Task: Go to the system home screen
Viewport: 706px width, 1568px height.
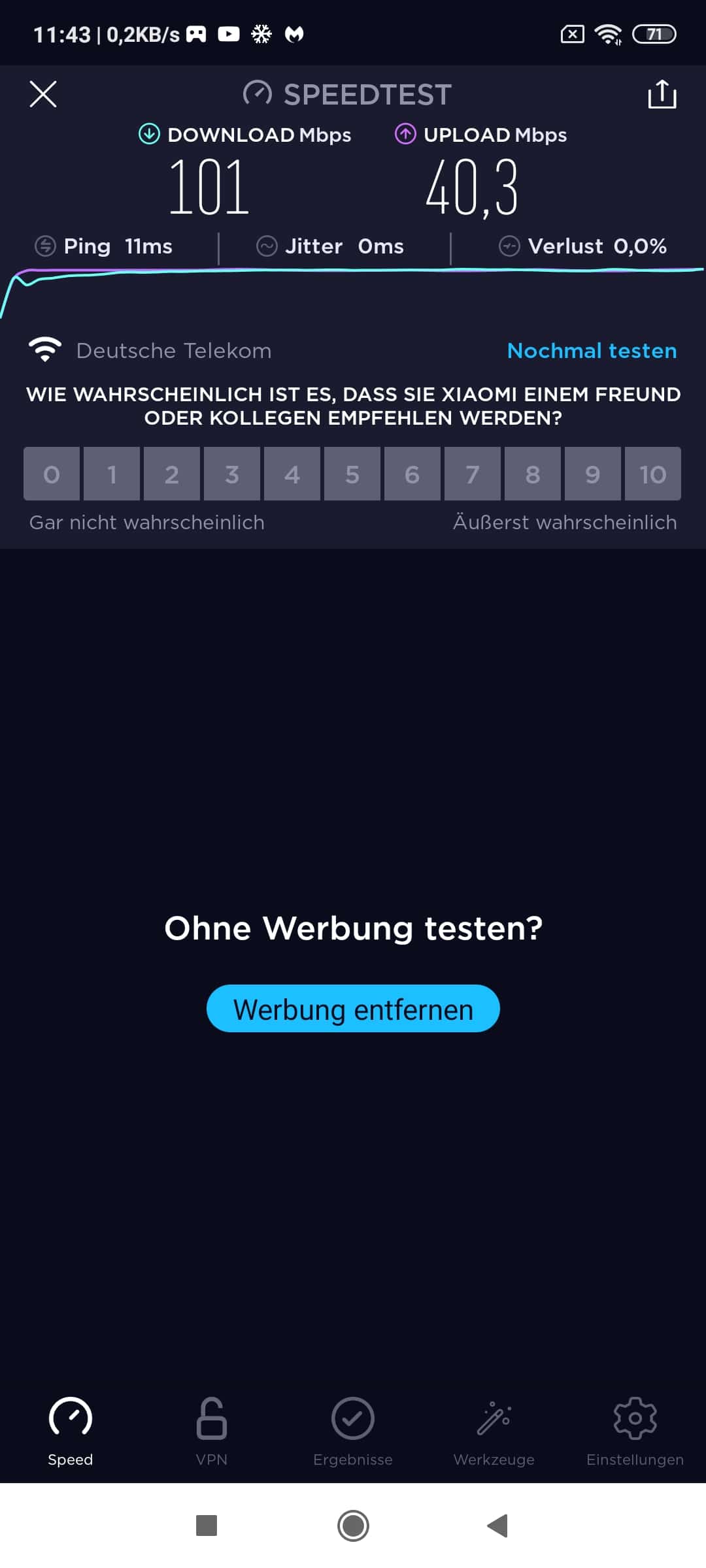Action: [353, 1526]
